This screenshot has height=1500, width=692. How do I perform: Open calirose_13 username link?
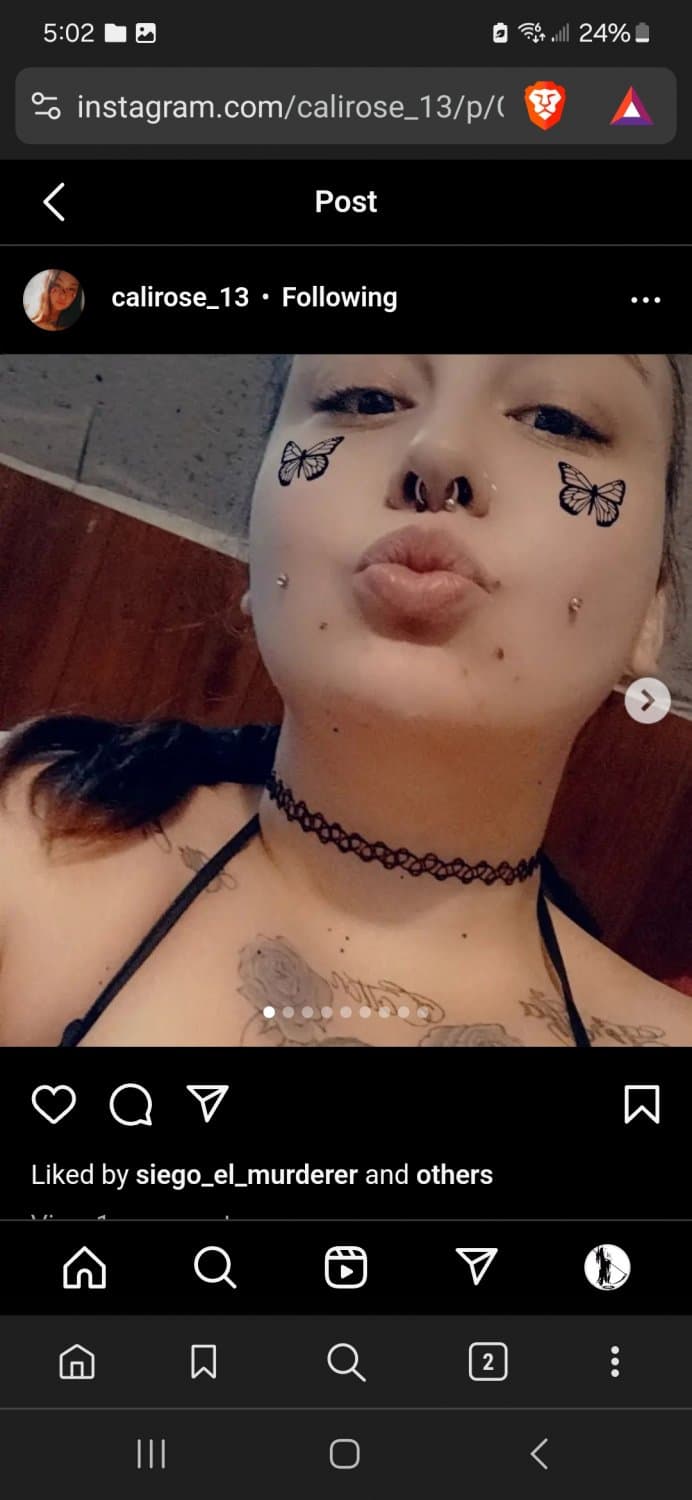180,298
